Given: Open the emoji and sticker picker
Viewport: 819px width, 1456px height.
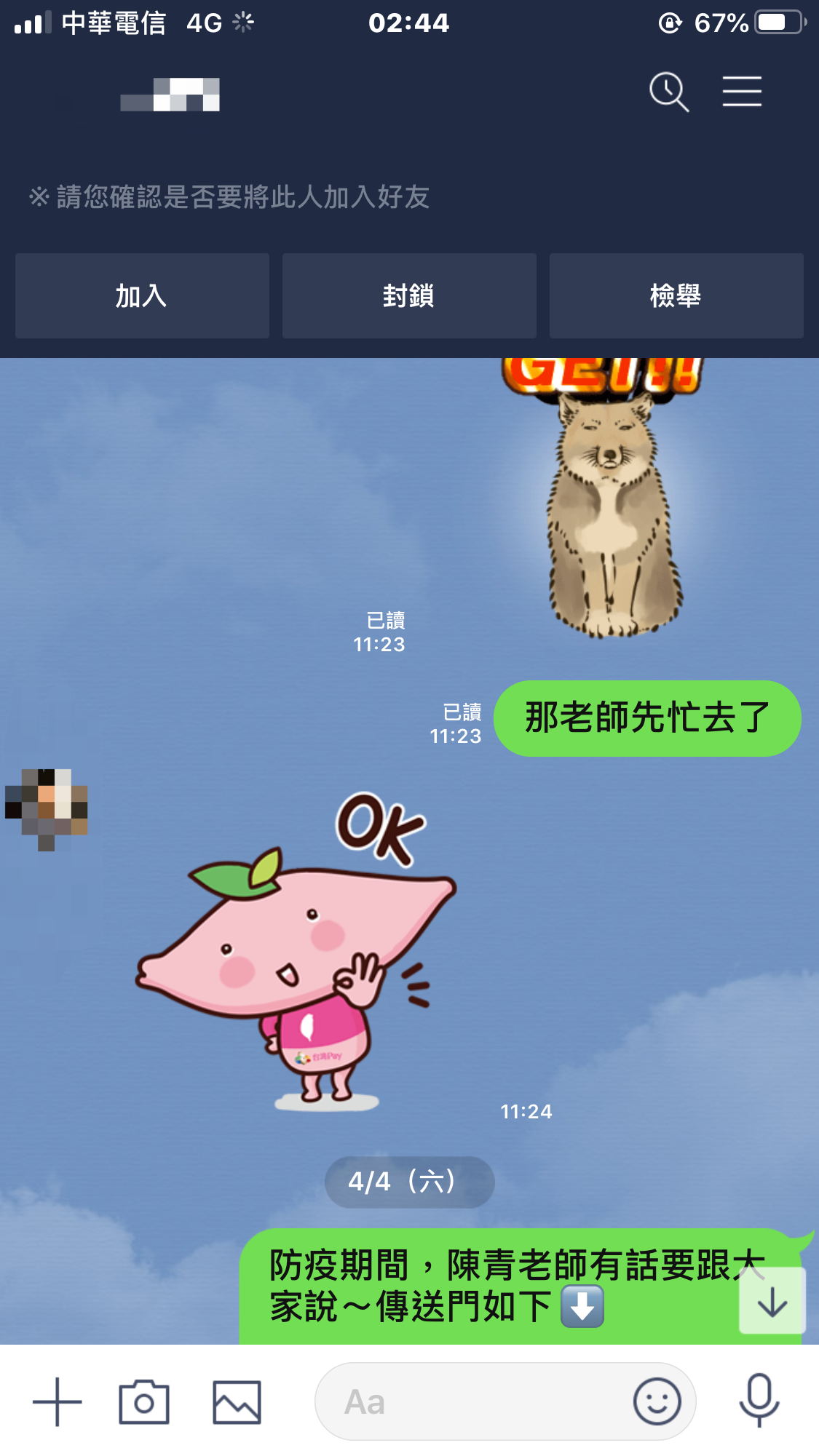Looking at the screenshot, I should pos(657,1401).
